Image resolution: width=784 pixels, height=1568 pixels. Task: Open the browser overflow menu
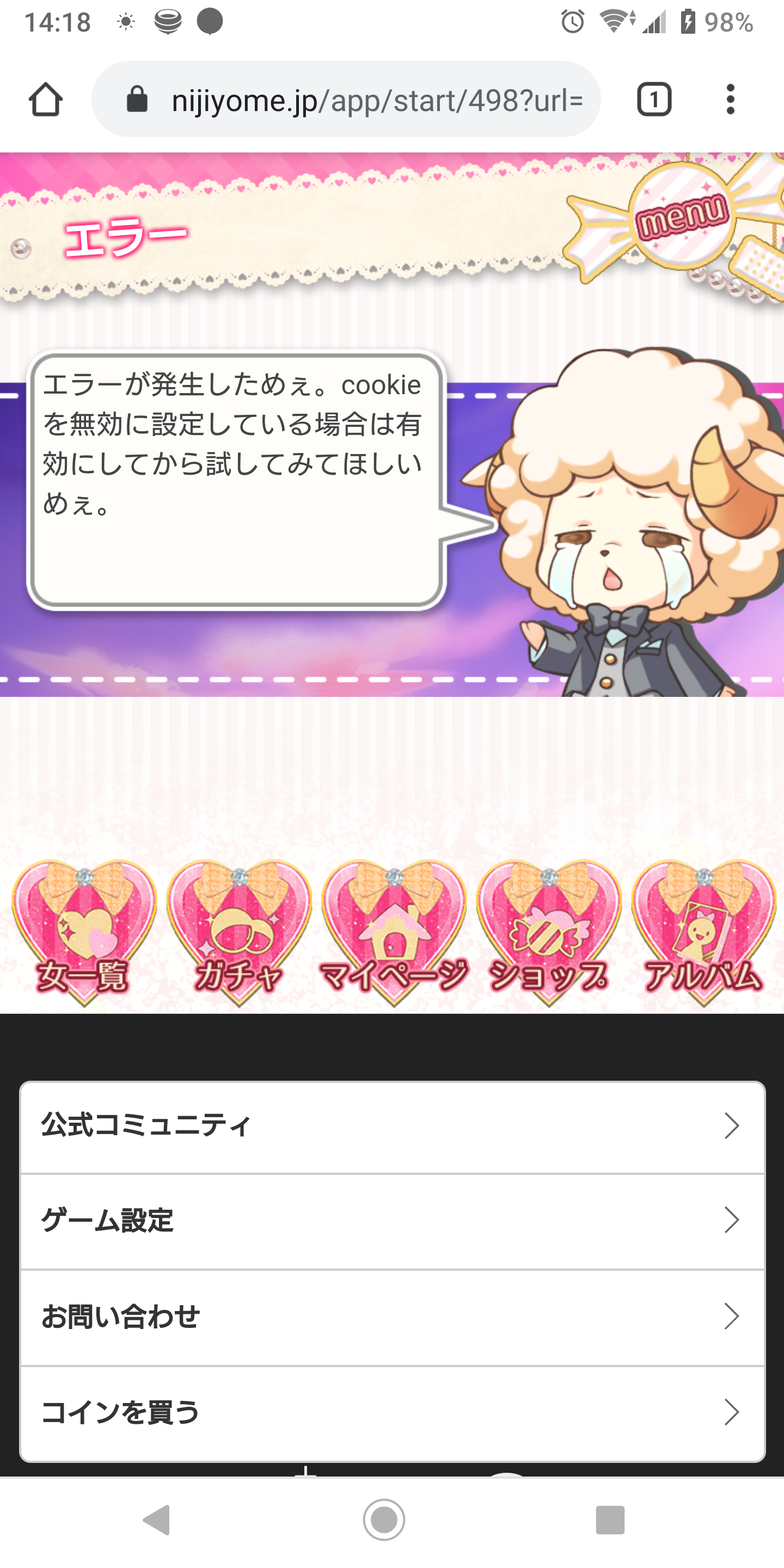point(730,100)
